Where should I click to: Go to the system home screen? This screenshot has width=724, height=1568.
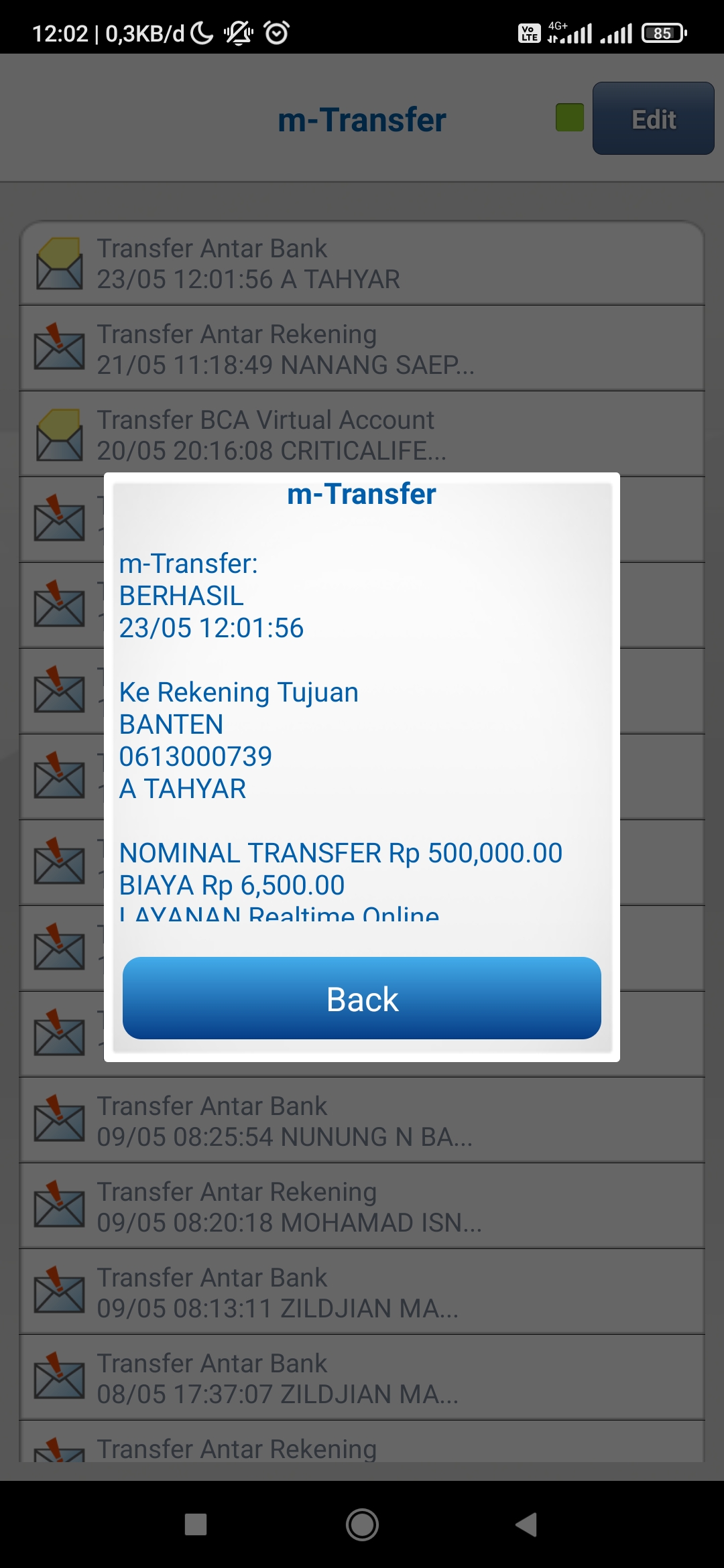[362, 1524]
